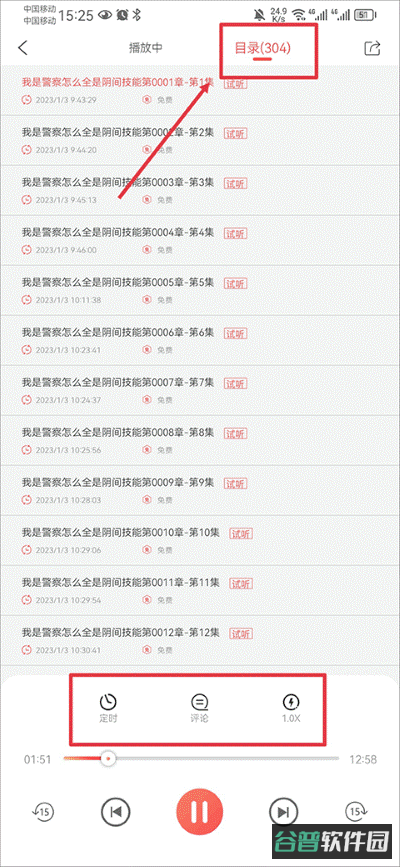400x867 pixels.
Task: Pause the current playback
Action: tap(200, 812)
